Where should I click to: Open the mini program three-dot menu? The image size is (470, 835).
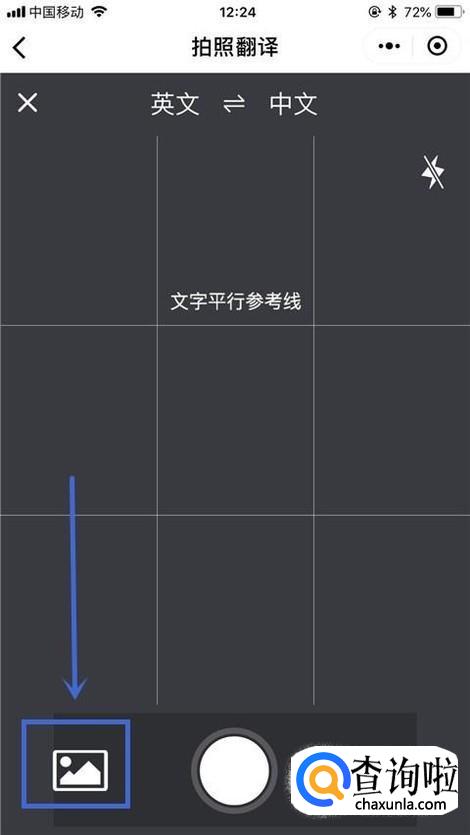click(x=389, y=47)
